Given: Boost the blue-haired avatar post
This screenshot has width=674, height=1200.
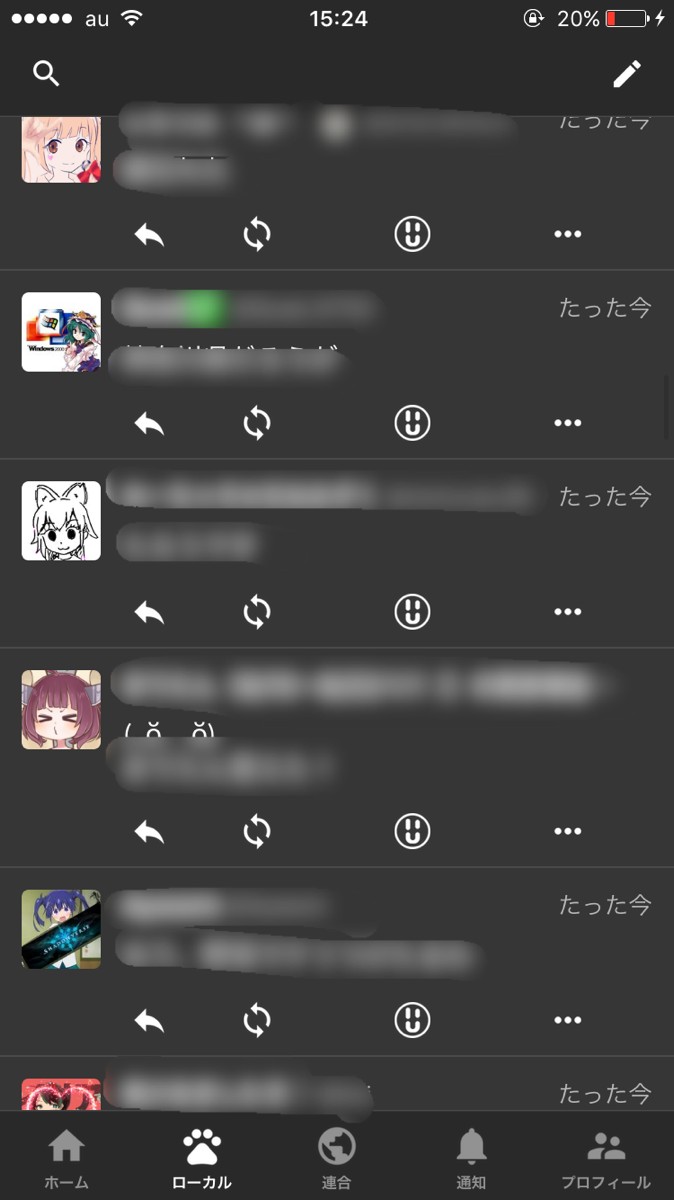Looking at the screenshot, I should 257,1020.
